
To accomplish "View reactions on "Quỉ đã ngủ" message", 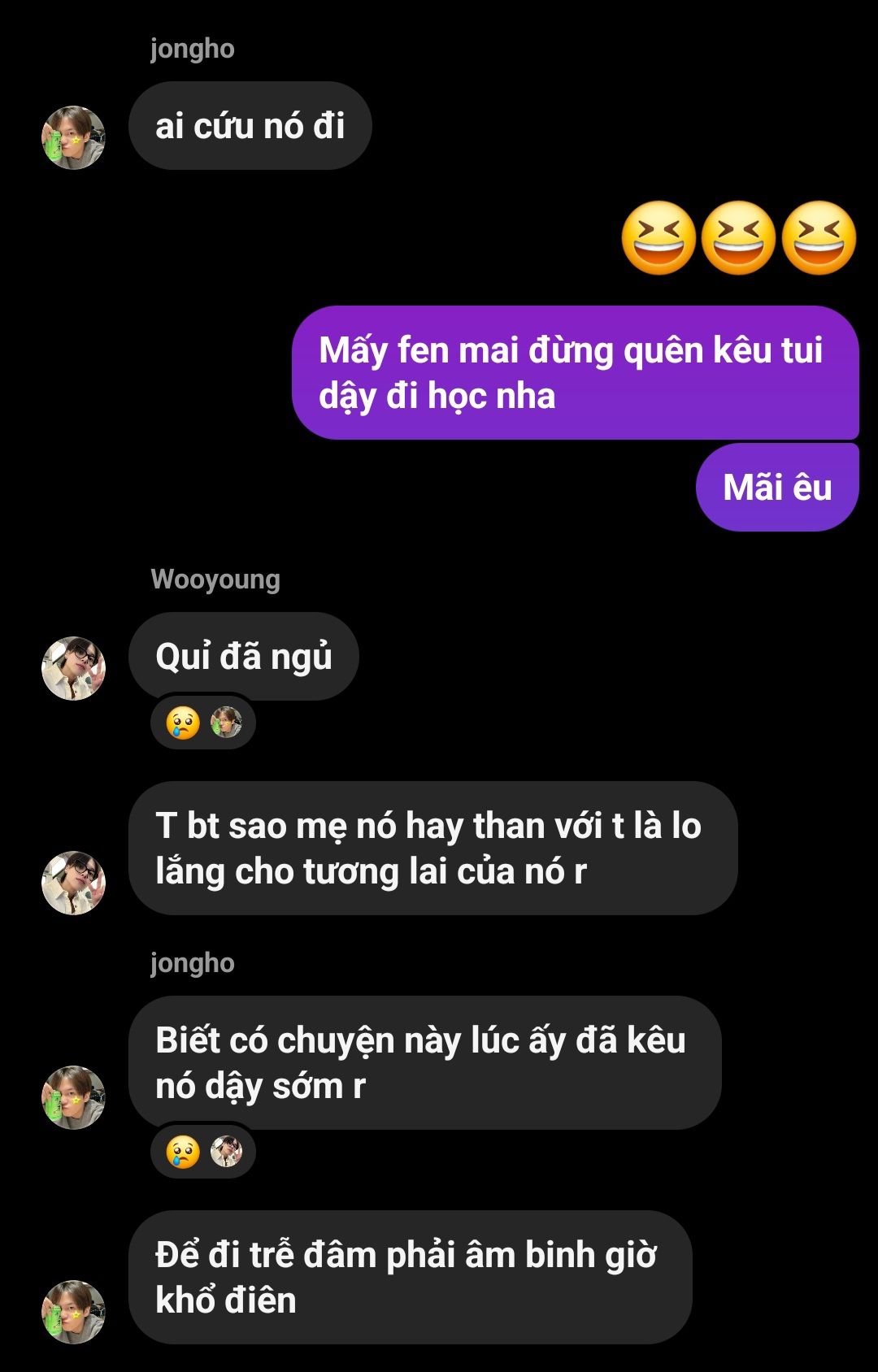I will [x=202, y=722].
